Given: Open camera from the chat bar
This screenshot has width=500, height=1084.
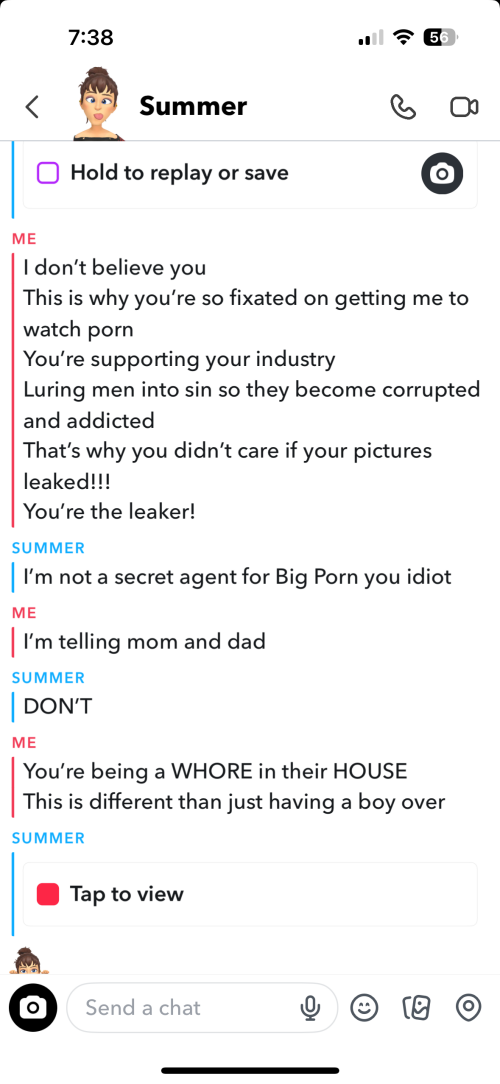Looking at the screenshot, I should tap(32, 1007).
